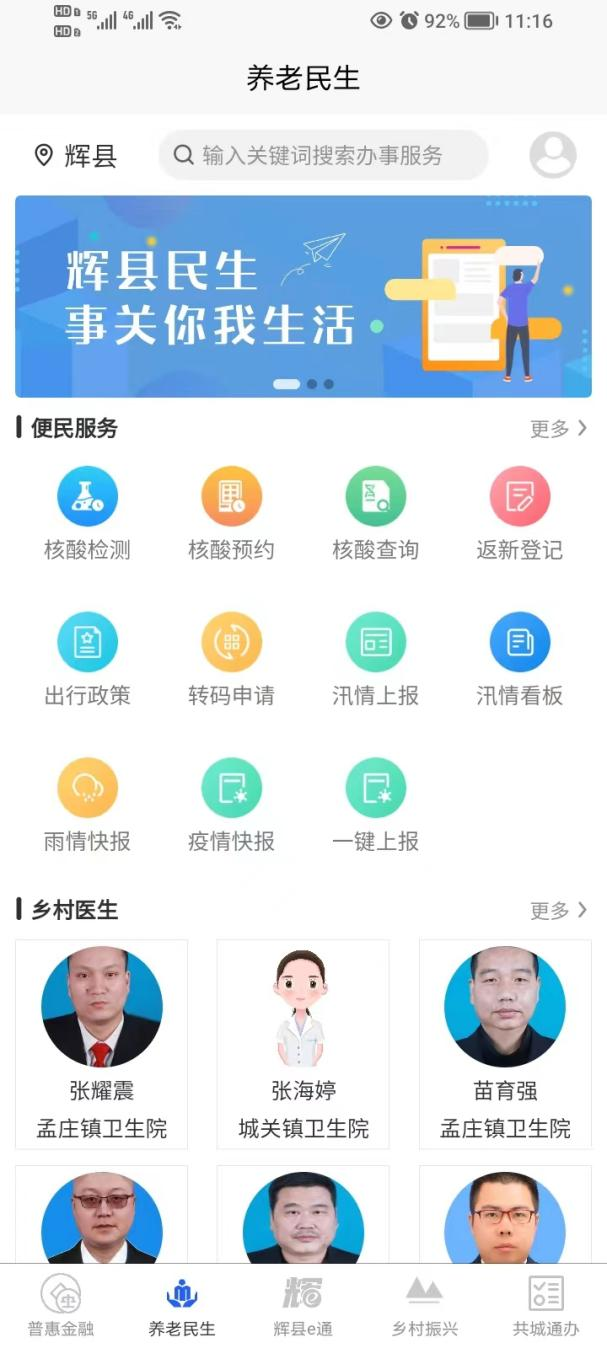Switch to 乡村振兴 tab
This screenshot has width=607, height=1348.
pos(424,1306)
